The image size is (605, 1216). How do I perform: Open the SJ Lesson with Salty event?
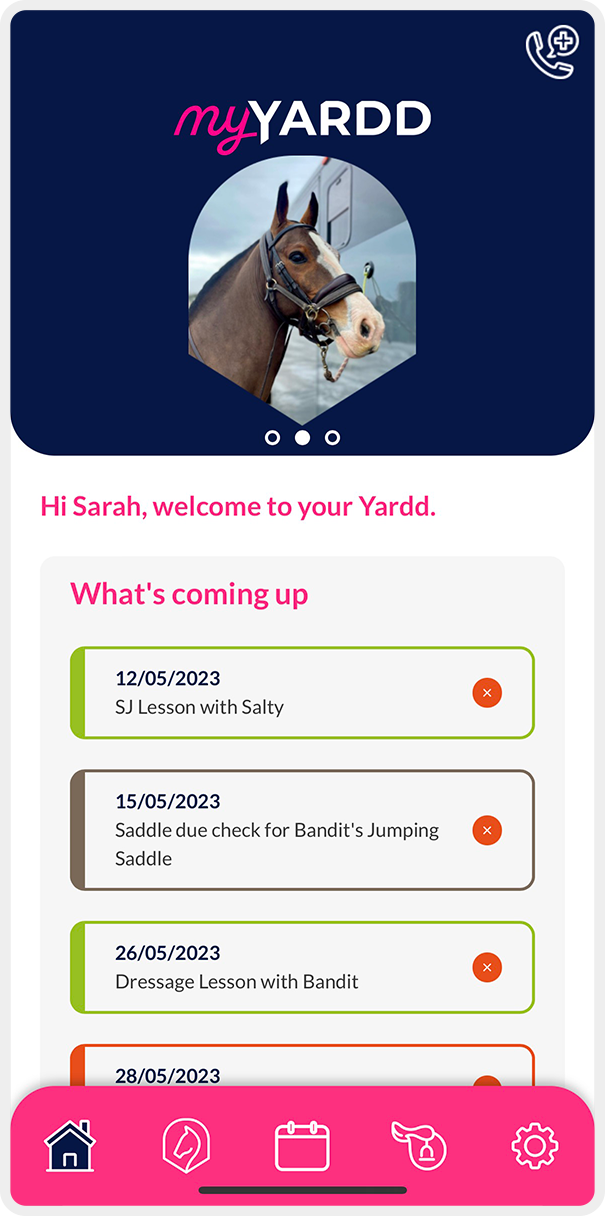280,693
